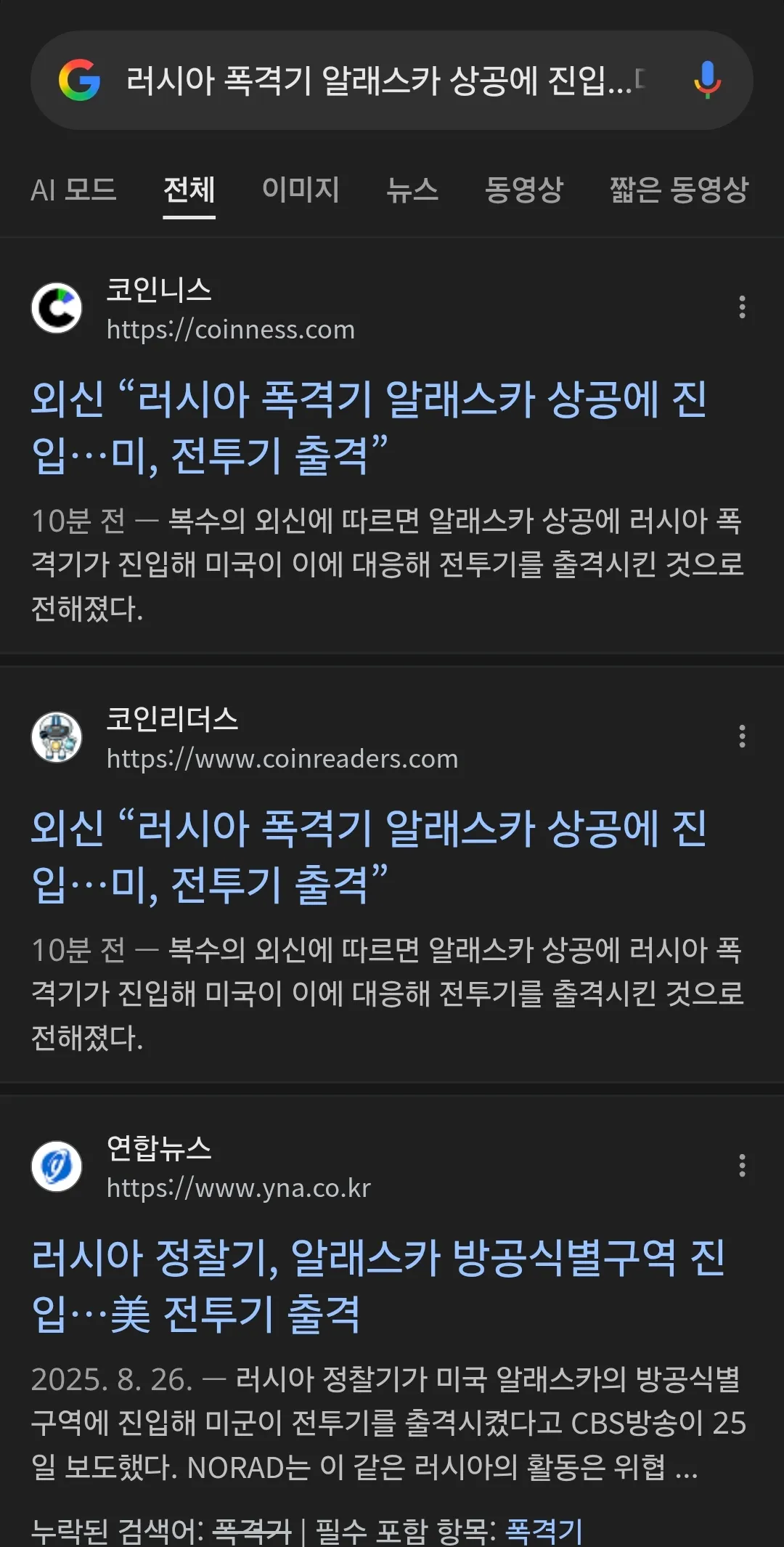Select the 전체 tab
Image resolution: width=784 pixels, height=1547 pixels.
tap(189, 190)
